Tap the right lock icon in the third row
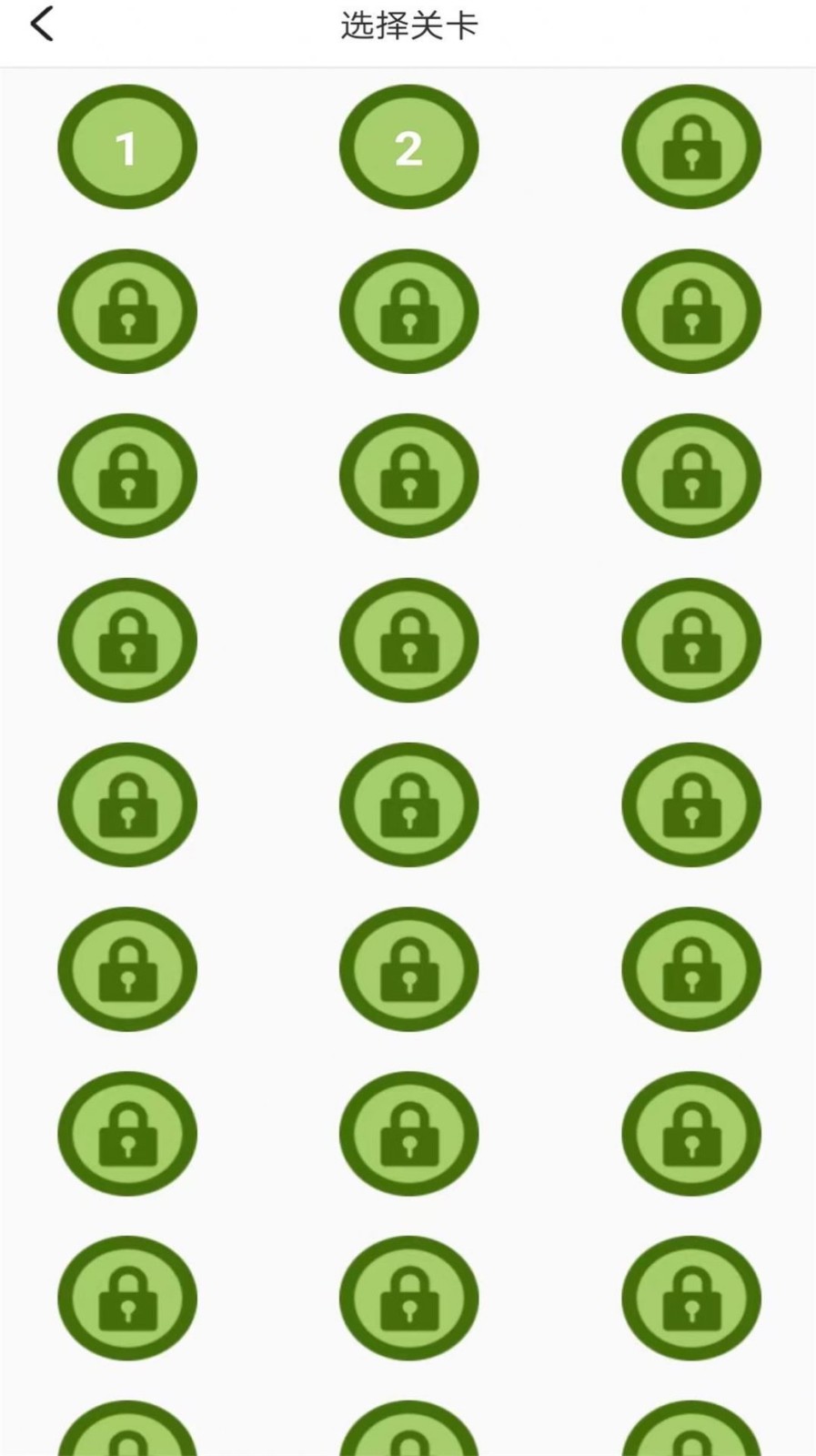Image resolution: width=816 pixels, height=1456 pixels. click(x=691, y=475)
